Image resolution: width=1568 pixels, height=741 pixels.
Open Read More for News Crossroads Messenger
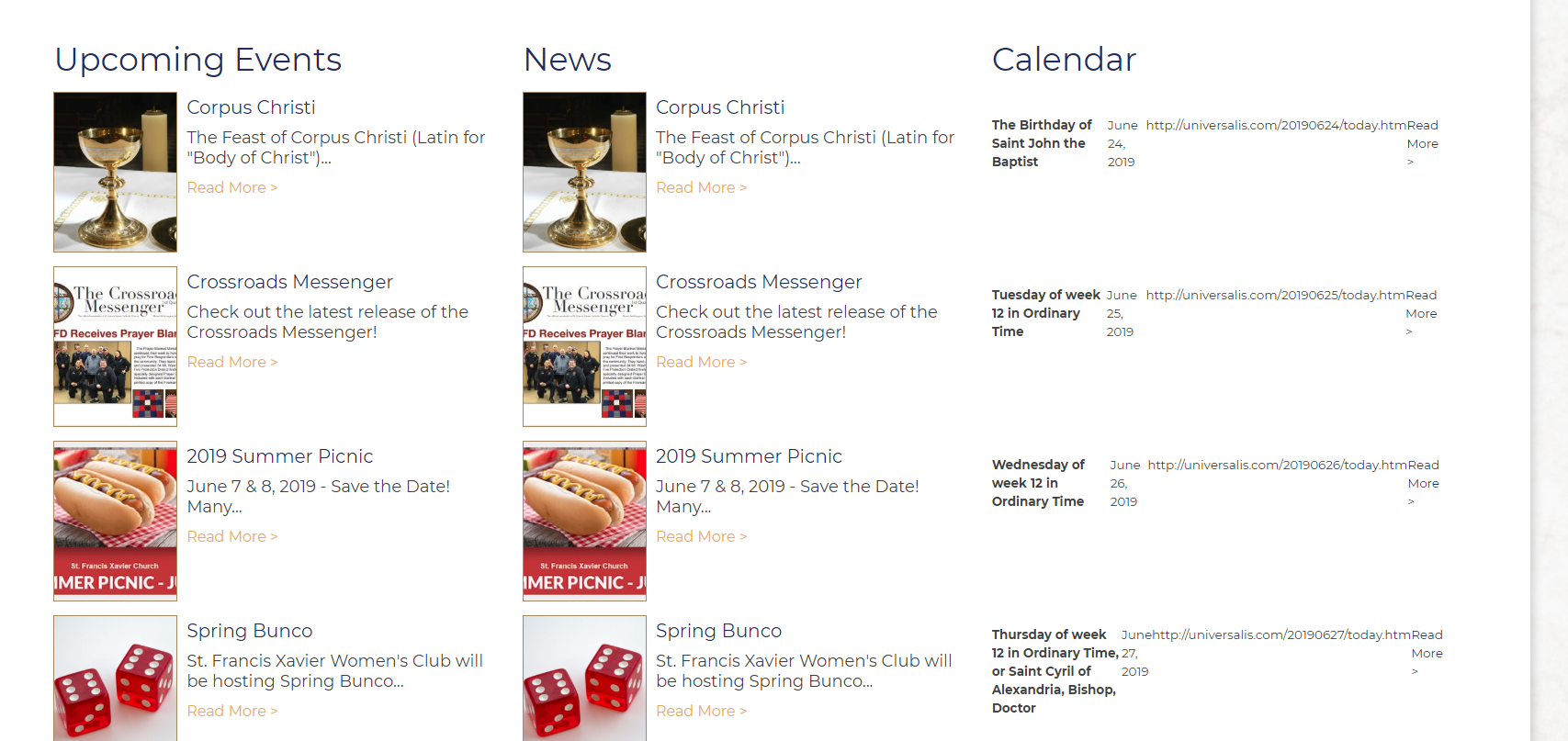[701, 362]
